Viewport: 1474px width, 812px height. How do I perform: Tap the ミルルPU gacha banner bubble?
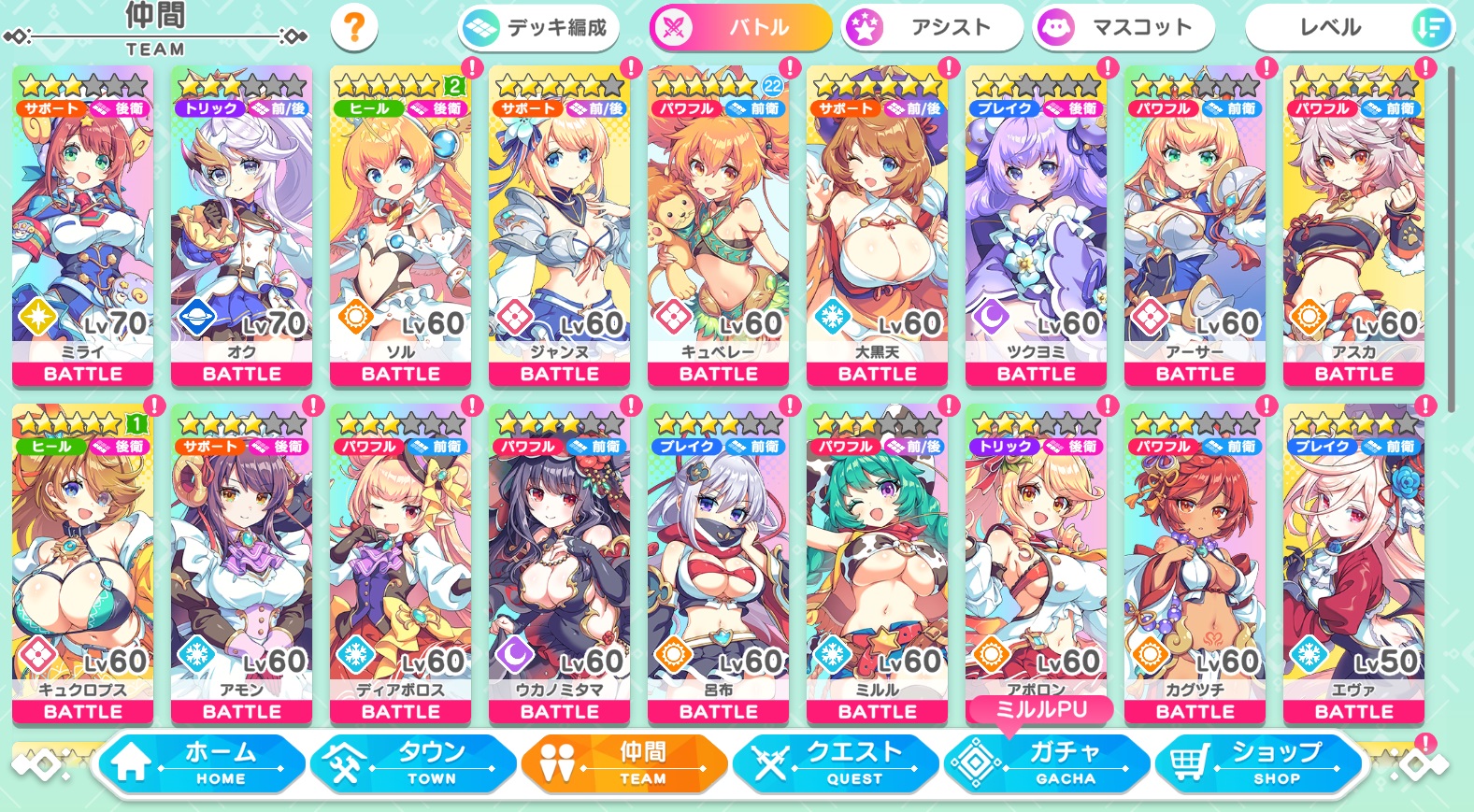click(1040, 710)
